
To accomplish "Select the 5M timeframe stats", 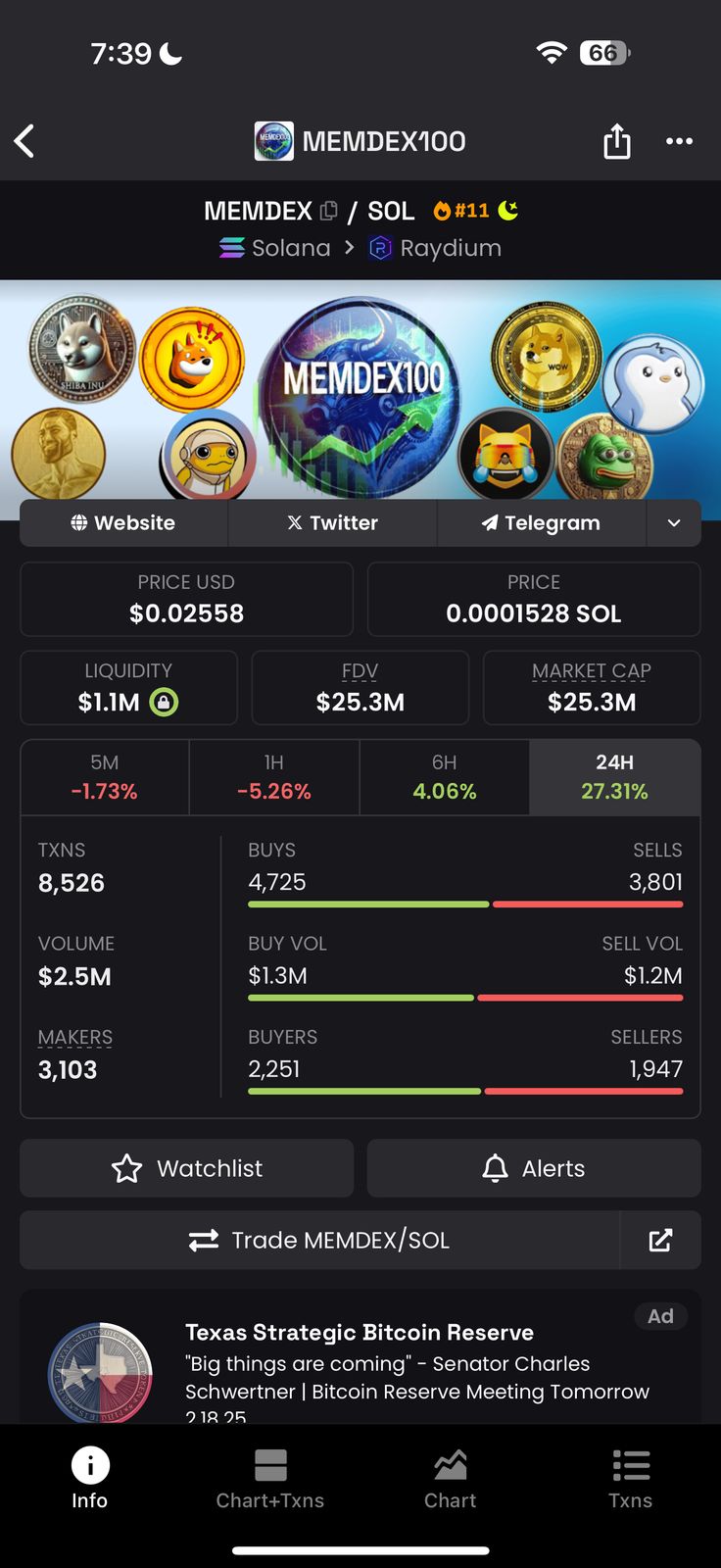I will 105,777.
